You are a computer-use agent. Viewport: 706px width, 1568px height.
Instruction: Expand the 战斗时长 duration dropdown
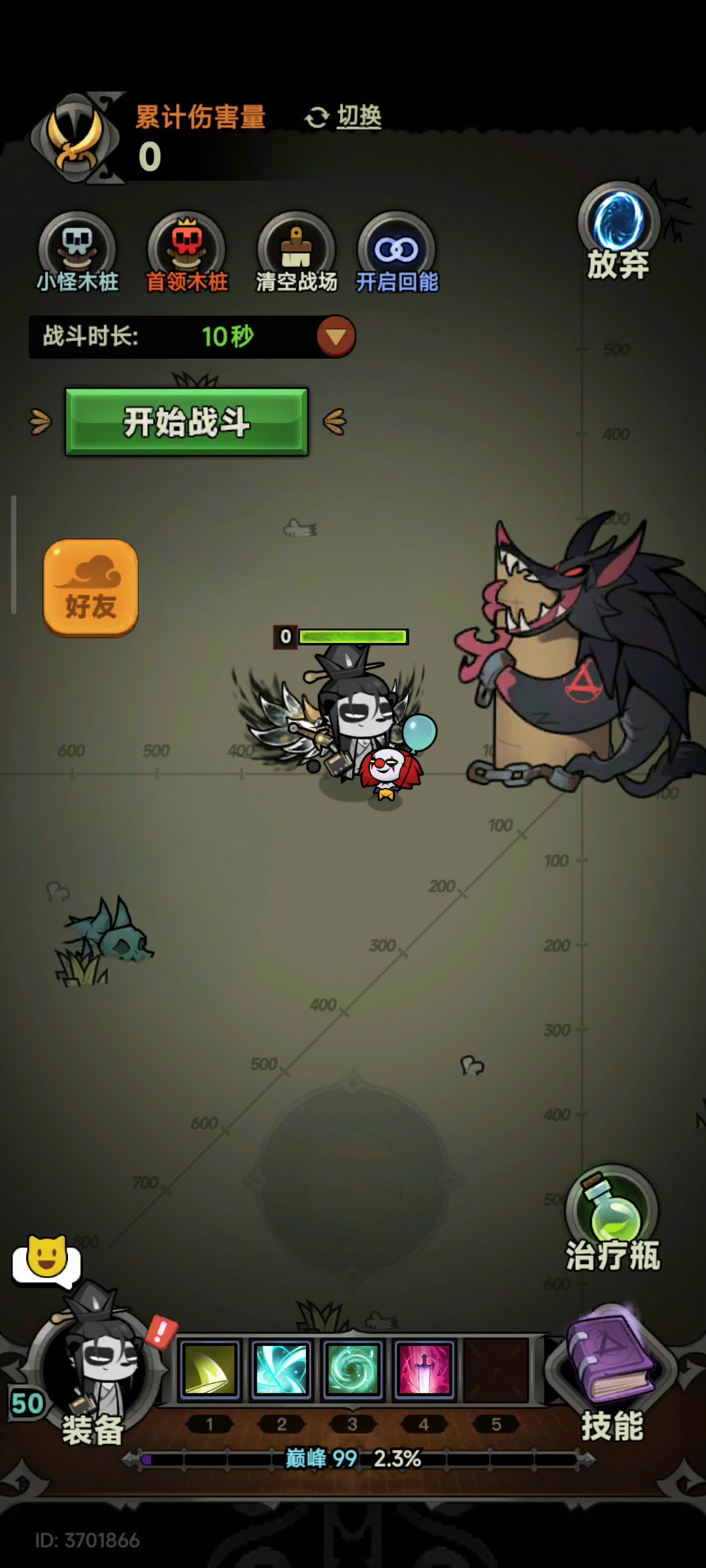coord(336,336)
